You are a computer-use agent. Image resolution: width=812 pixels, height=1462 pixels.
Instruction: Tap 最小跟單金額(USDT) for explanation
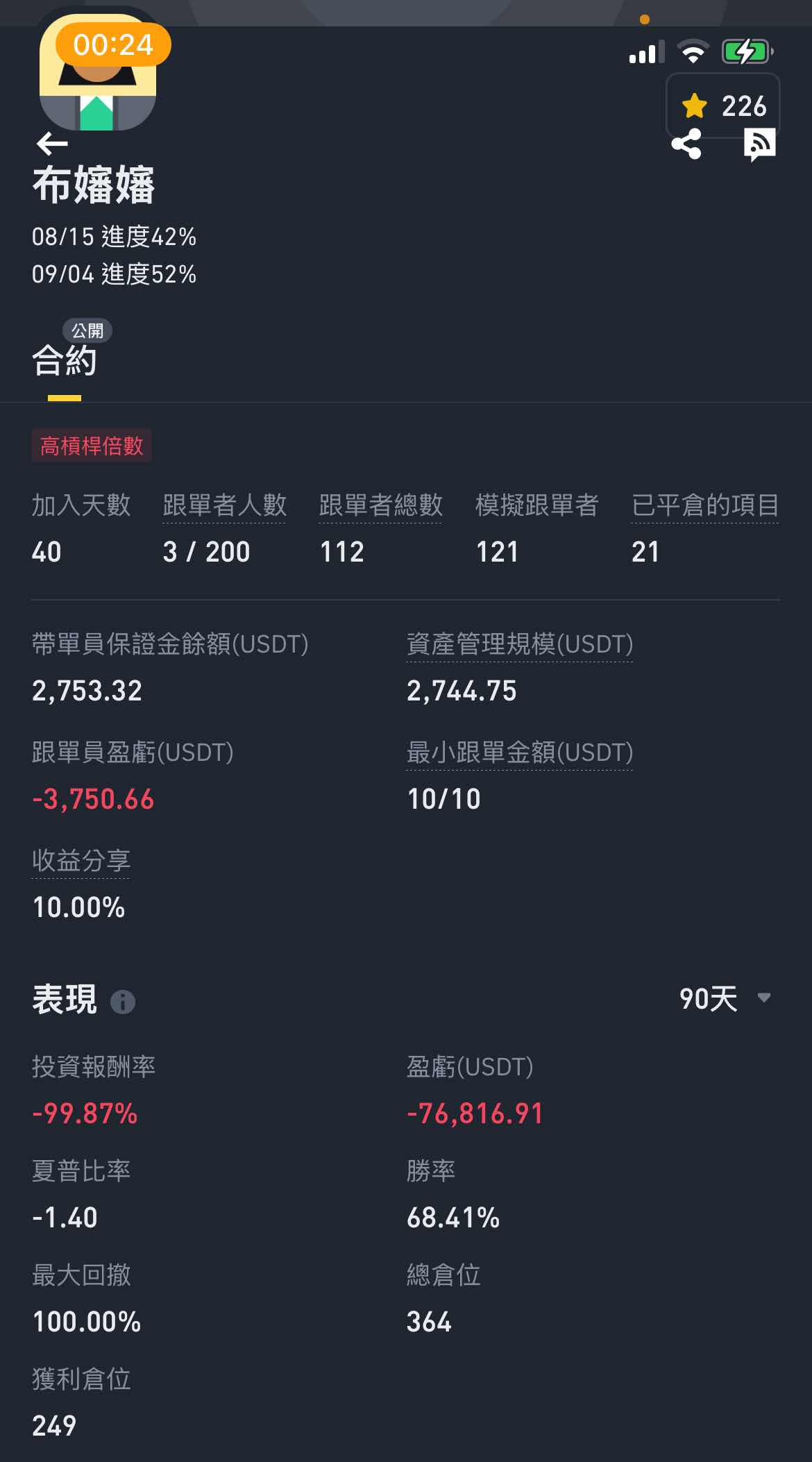(x=519, y=753)
